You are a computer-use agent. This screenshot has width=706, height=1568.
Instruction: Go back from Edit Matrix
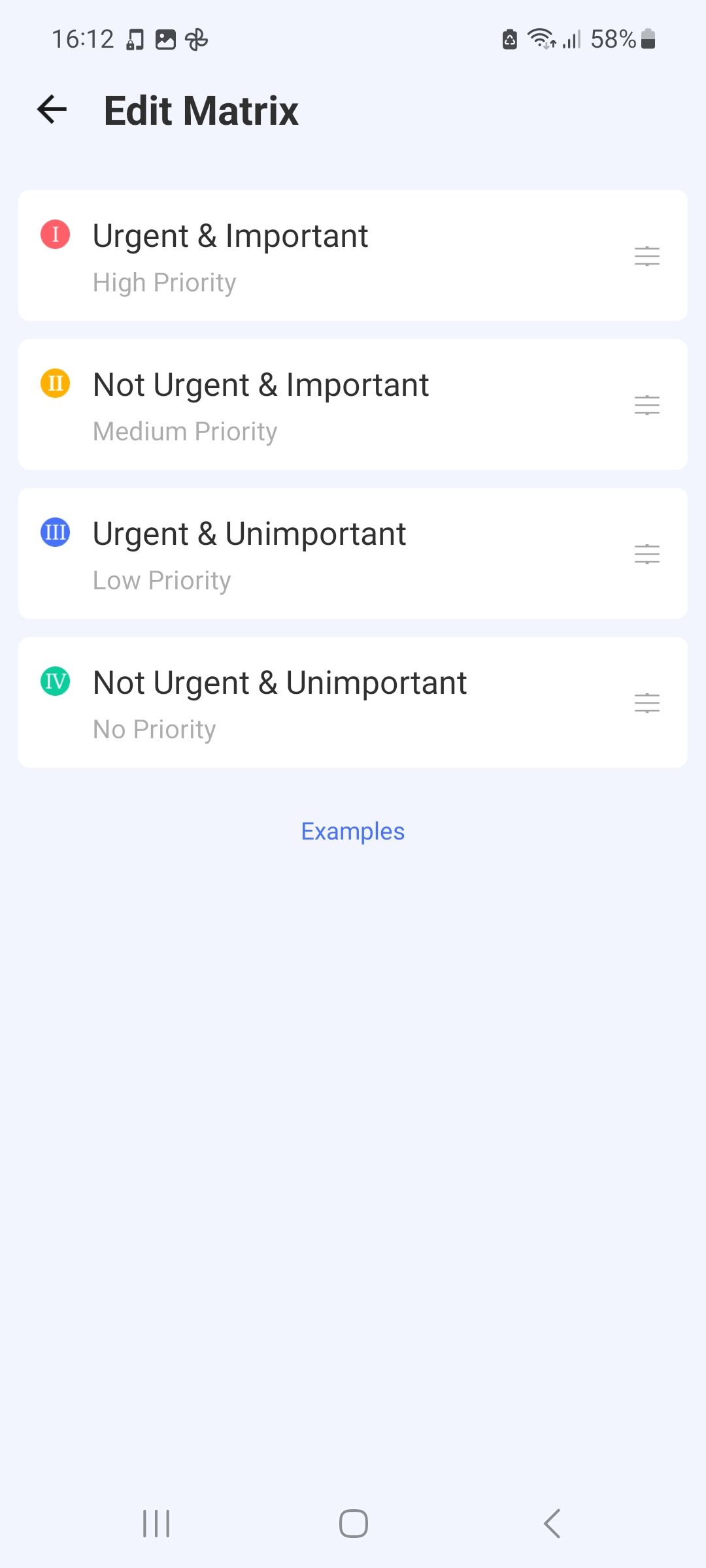point(52,109)
